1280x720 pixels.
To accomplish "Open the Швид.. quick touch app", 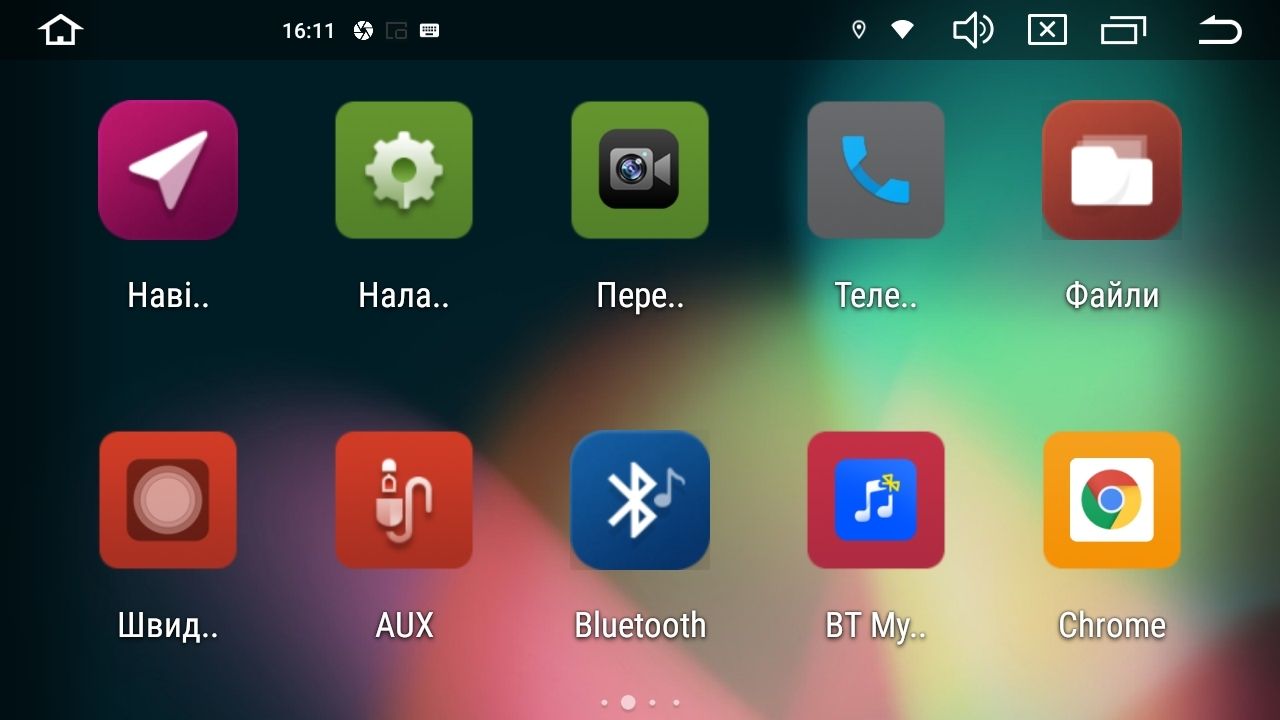I will pyautogui.click(x=168, y=500).
